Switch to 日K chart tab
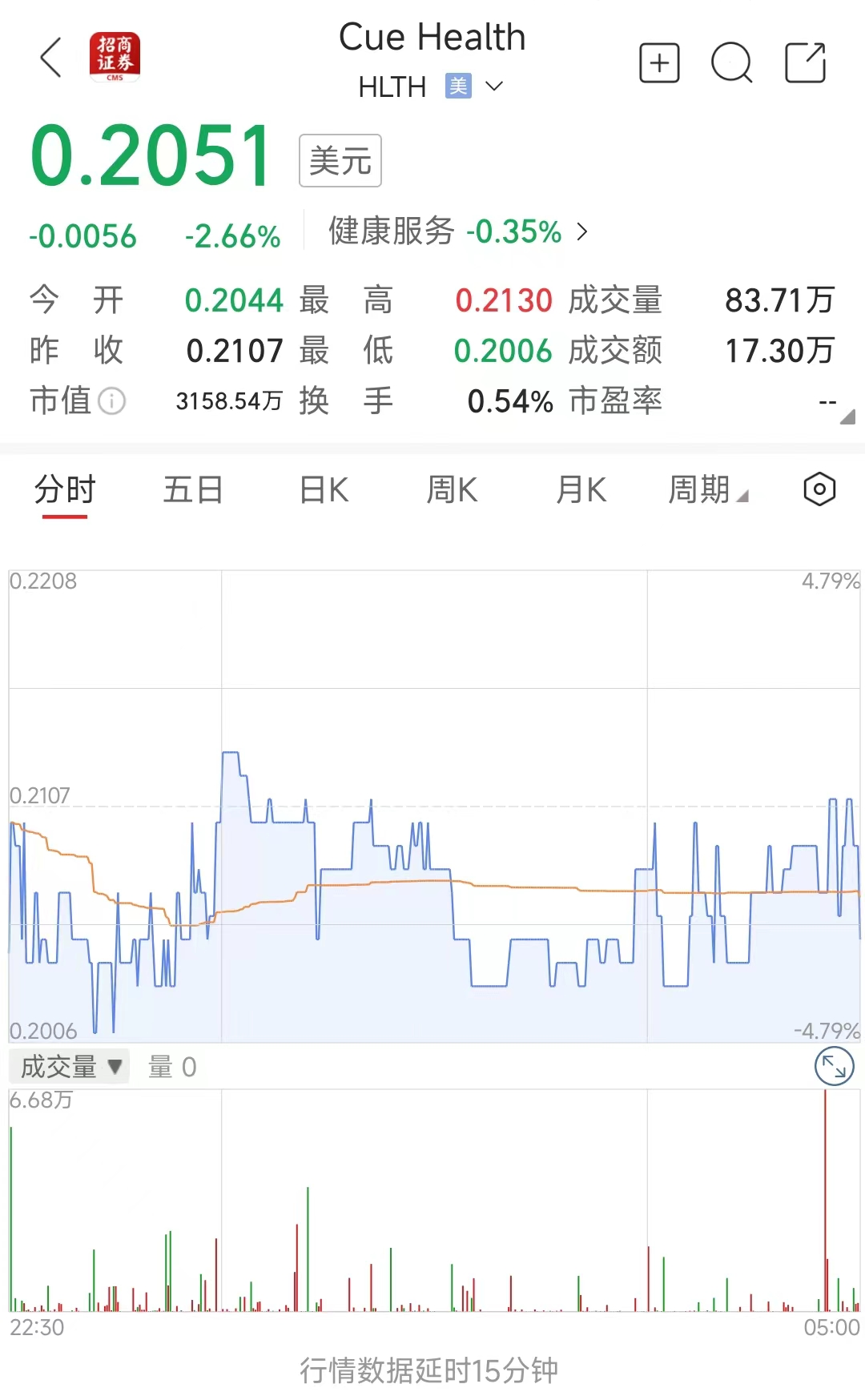 [324, 490]
